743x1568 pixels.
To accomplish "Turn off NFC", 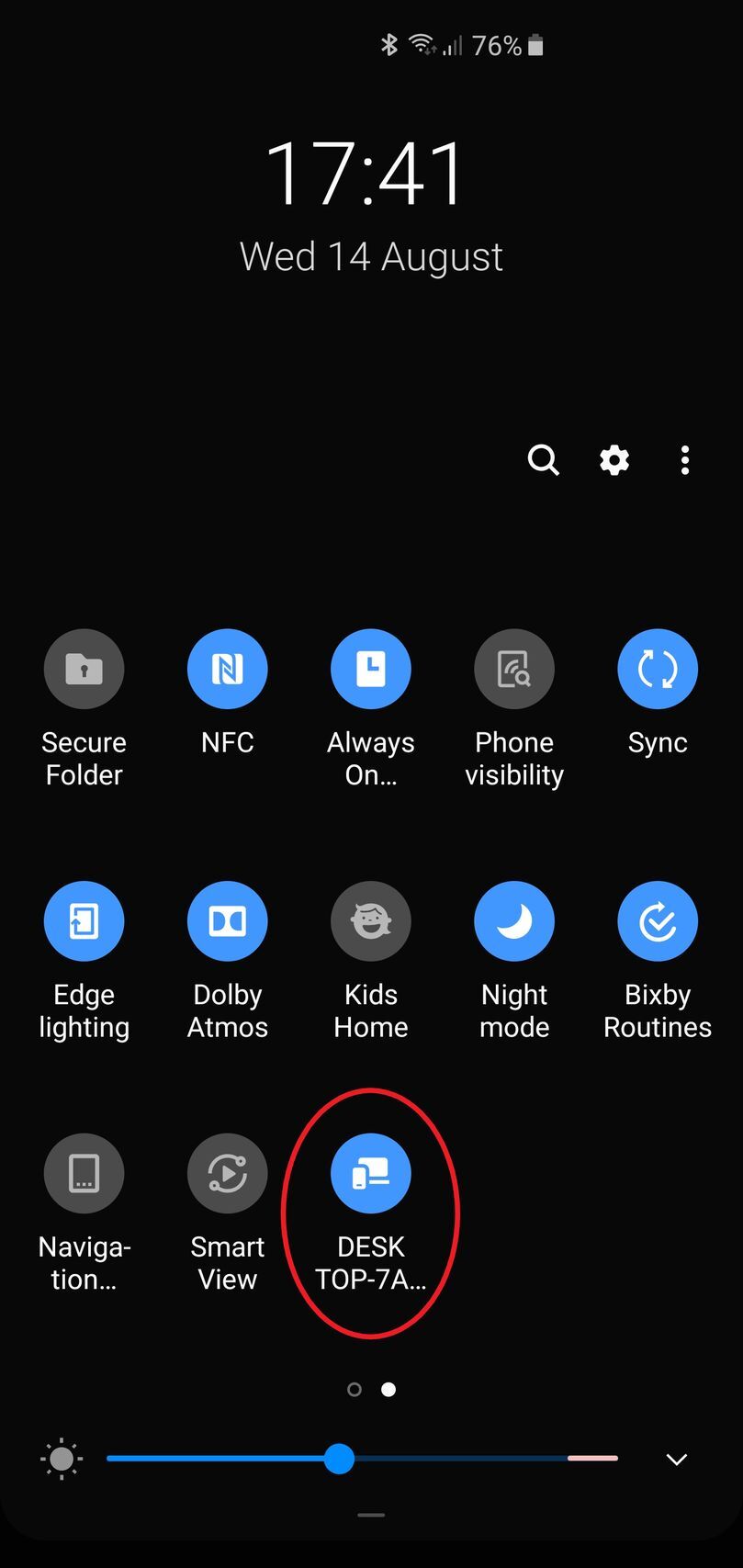I will 227,669.
